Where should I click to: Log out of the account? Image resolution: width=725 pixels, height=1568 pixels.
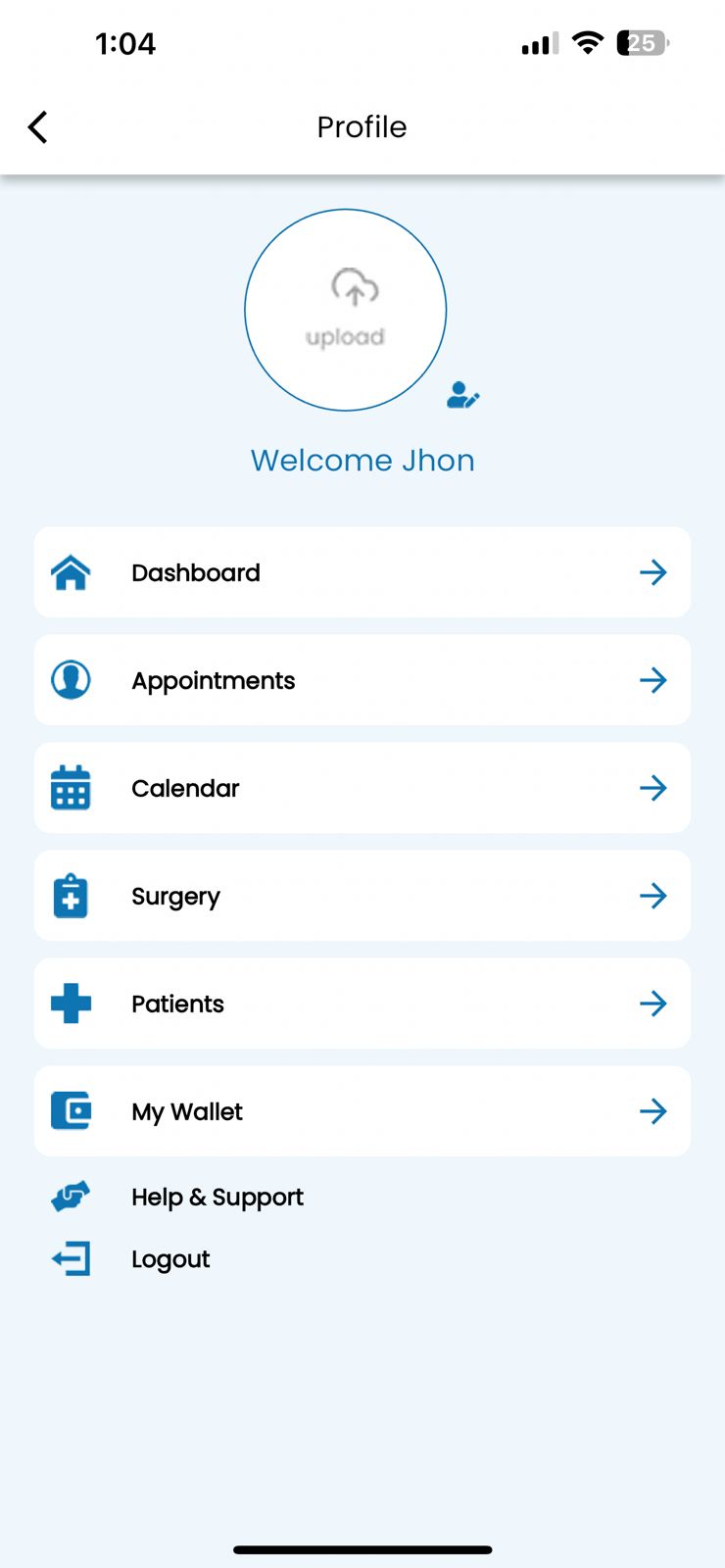[169, 1259]
